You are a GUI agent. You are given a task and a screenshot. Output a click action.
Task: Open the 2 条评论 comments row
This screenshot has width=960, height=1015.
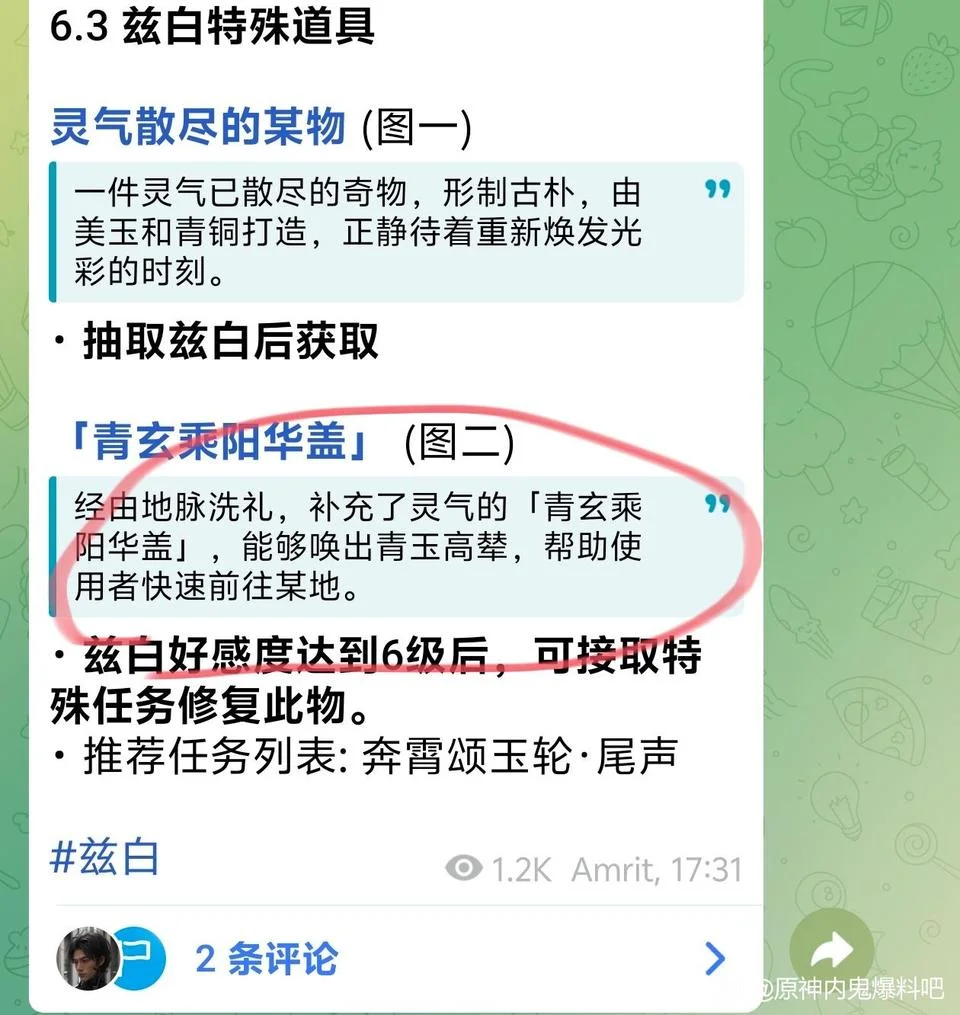(266, 959)
